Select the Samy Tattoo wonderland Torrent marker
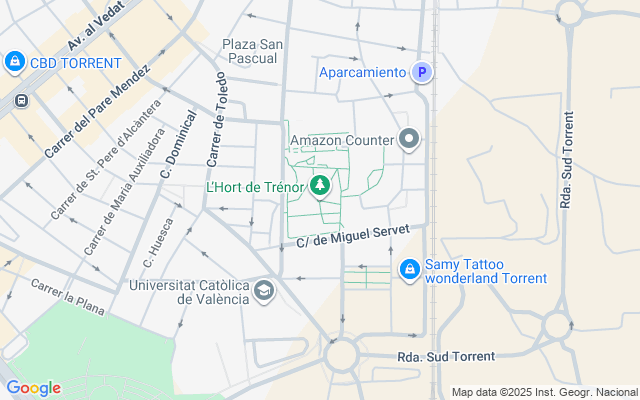Image resolution: width=640 pixels, height=400 pixels. (409, 270)
